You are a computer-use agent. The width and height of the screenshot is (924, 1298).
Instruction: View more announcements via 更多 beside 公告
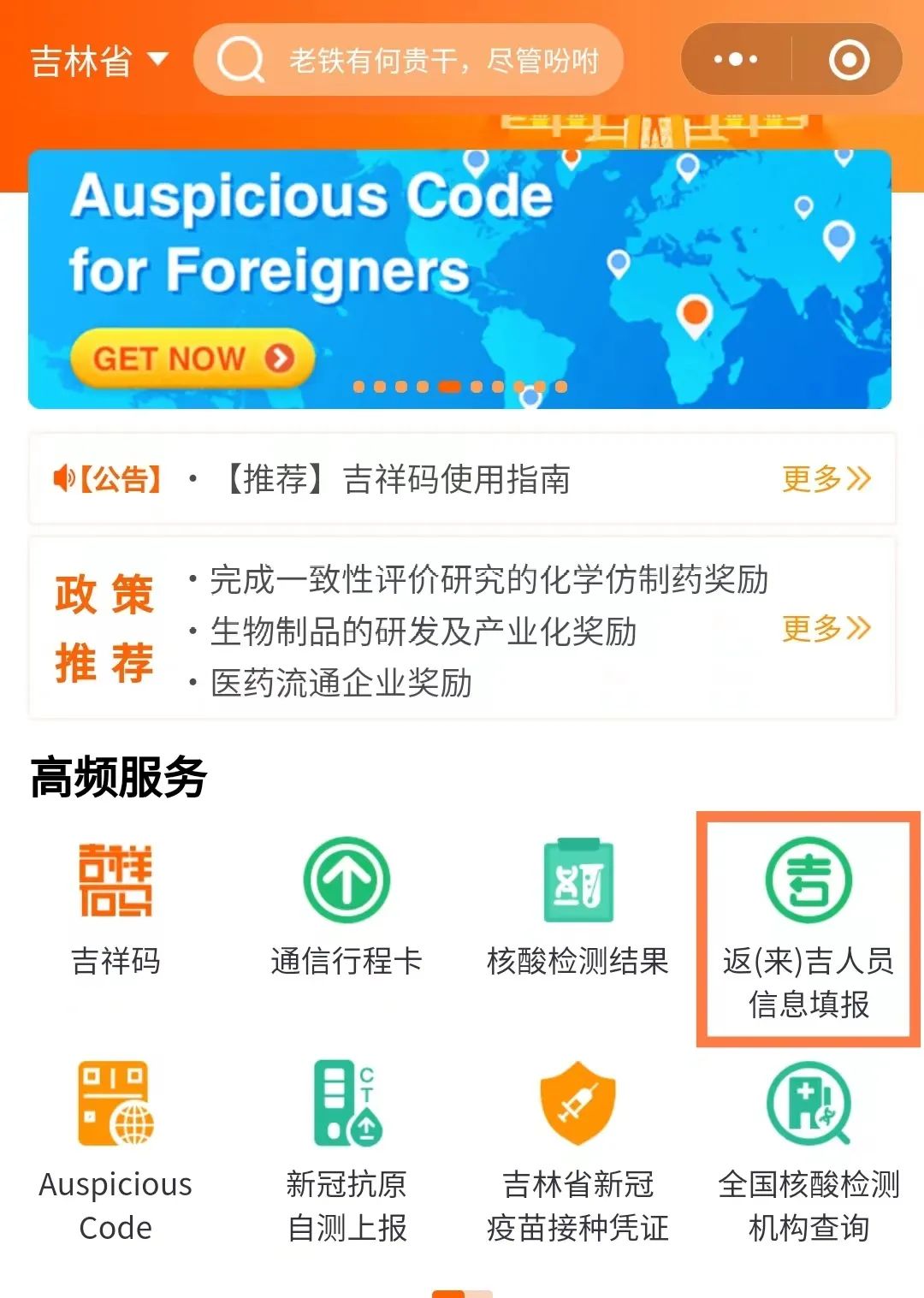826,479
